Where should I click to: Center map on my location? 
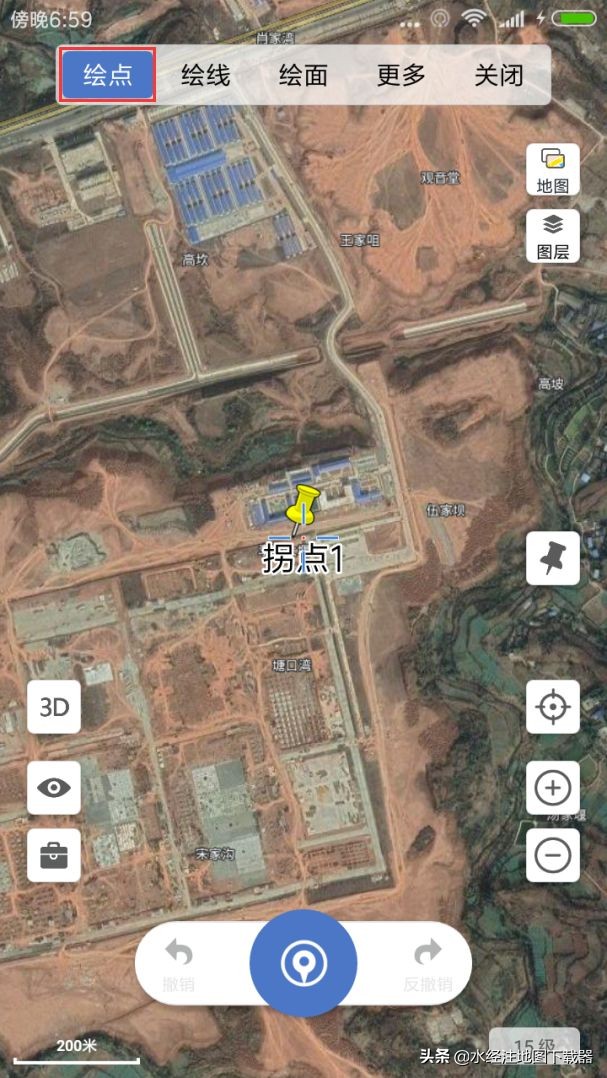coord(553,707)
